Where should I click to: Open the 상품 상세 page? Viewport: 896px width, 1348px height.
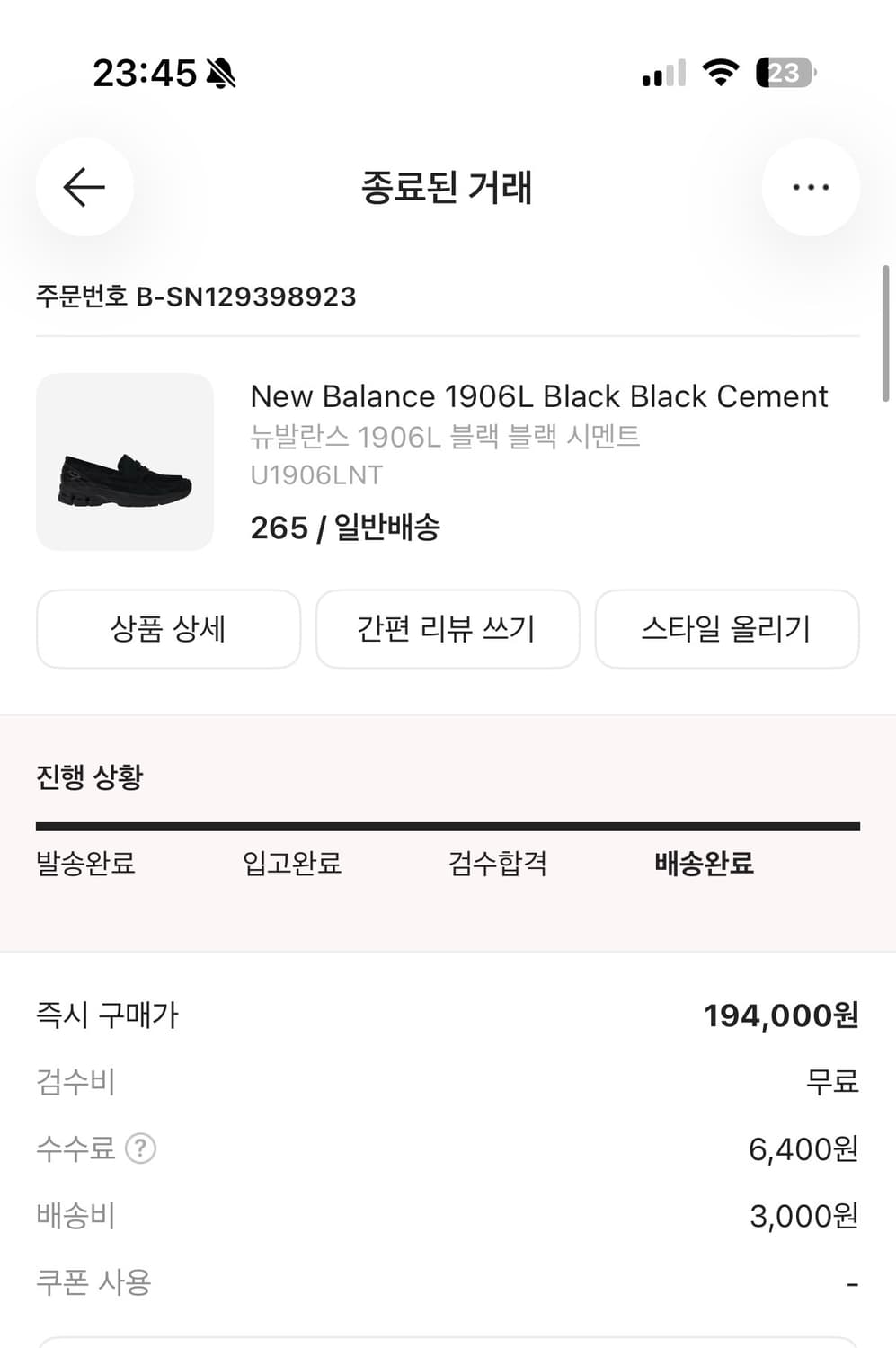coord(169,629)
